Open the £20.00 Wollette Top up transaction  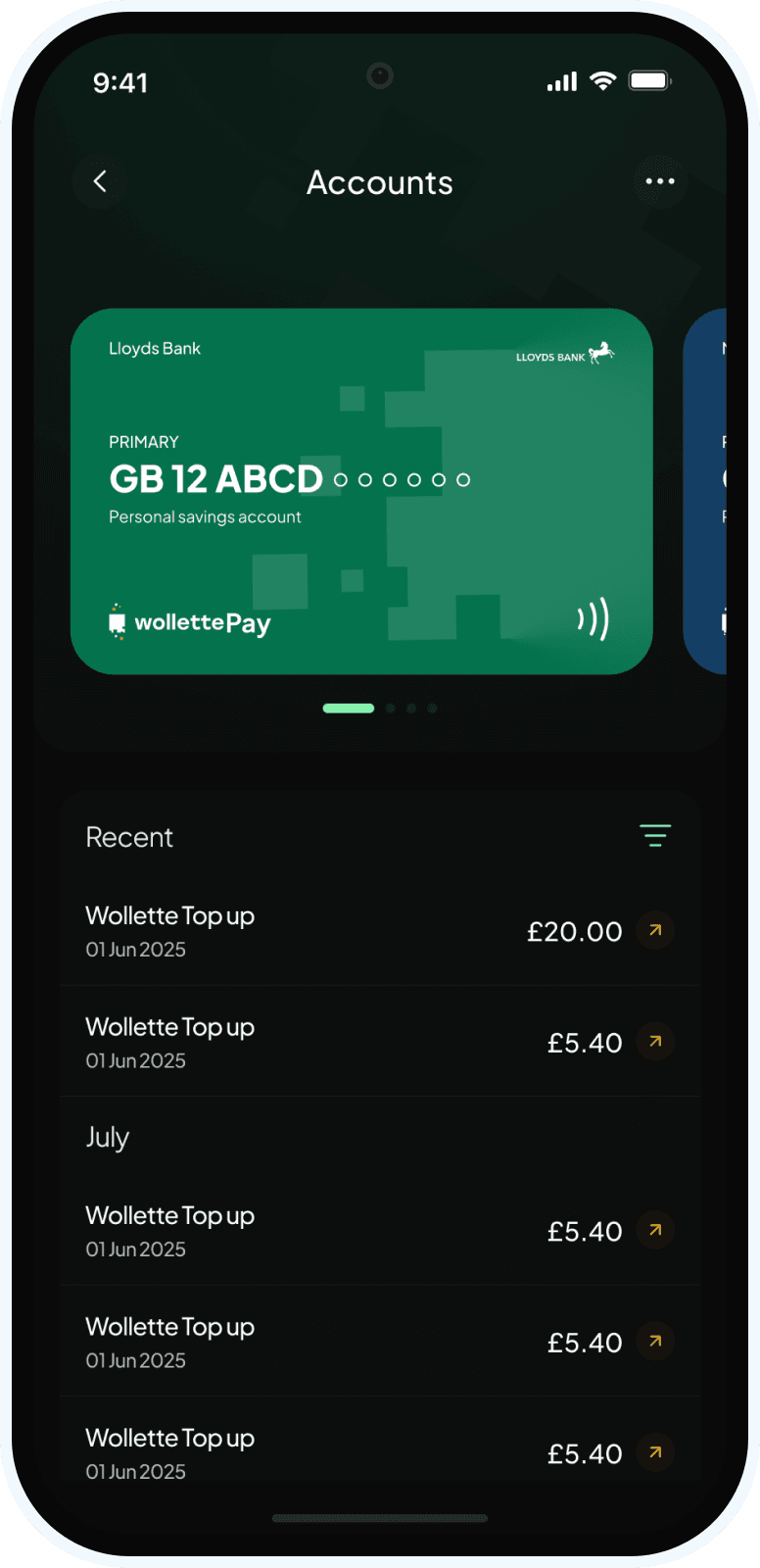point(380,930)
